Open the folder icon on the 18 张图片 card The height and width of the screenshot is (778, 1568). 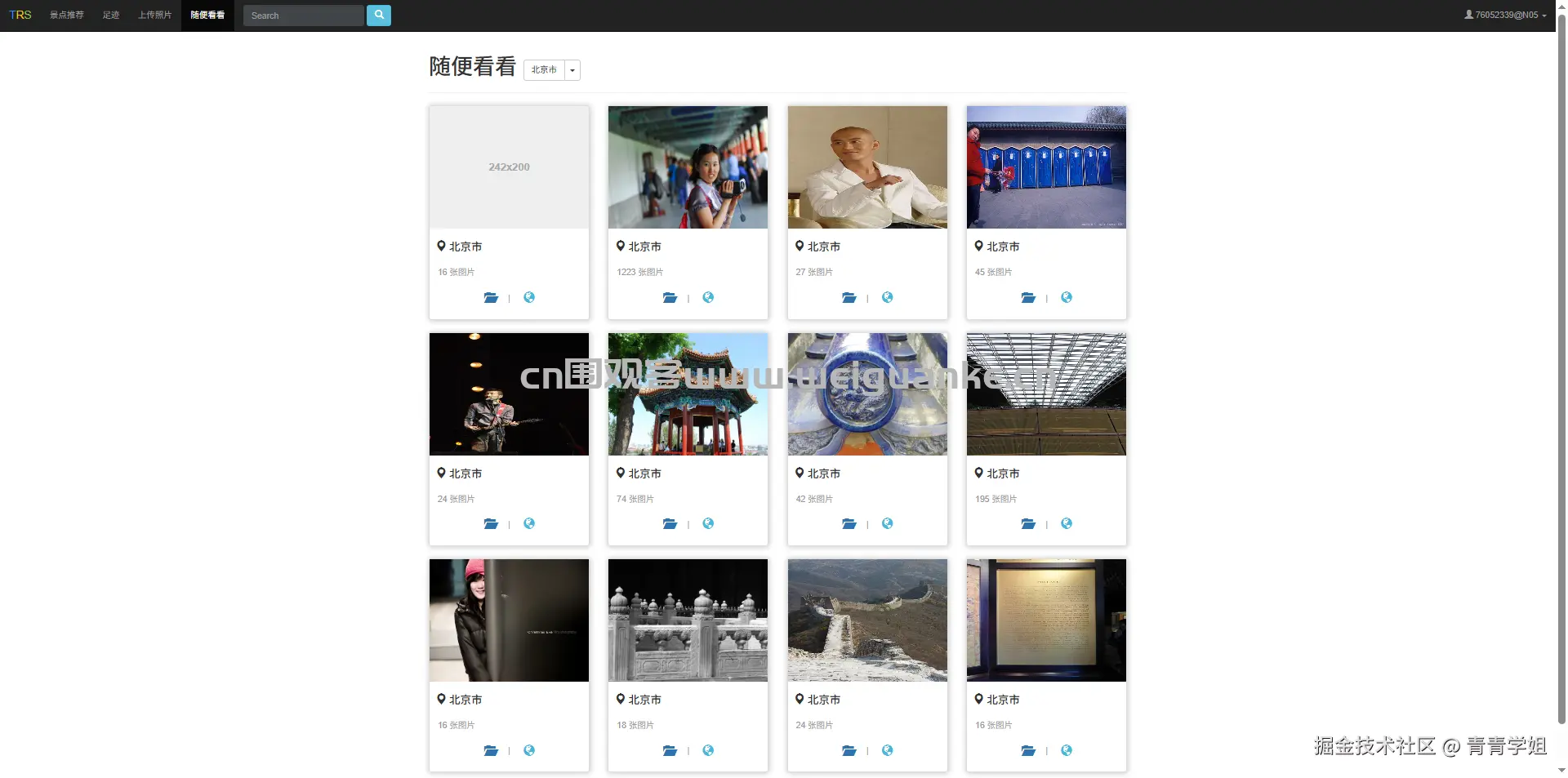coord(670,751)
